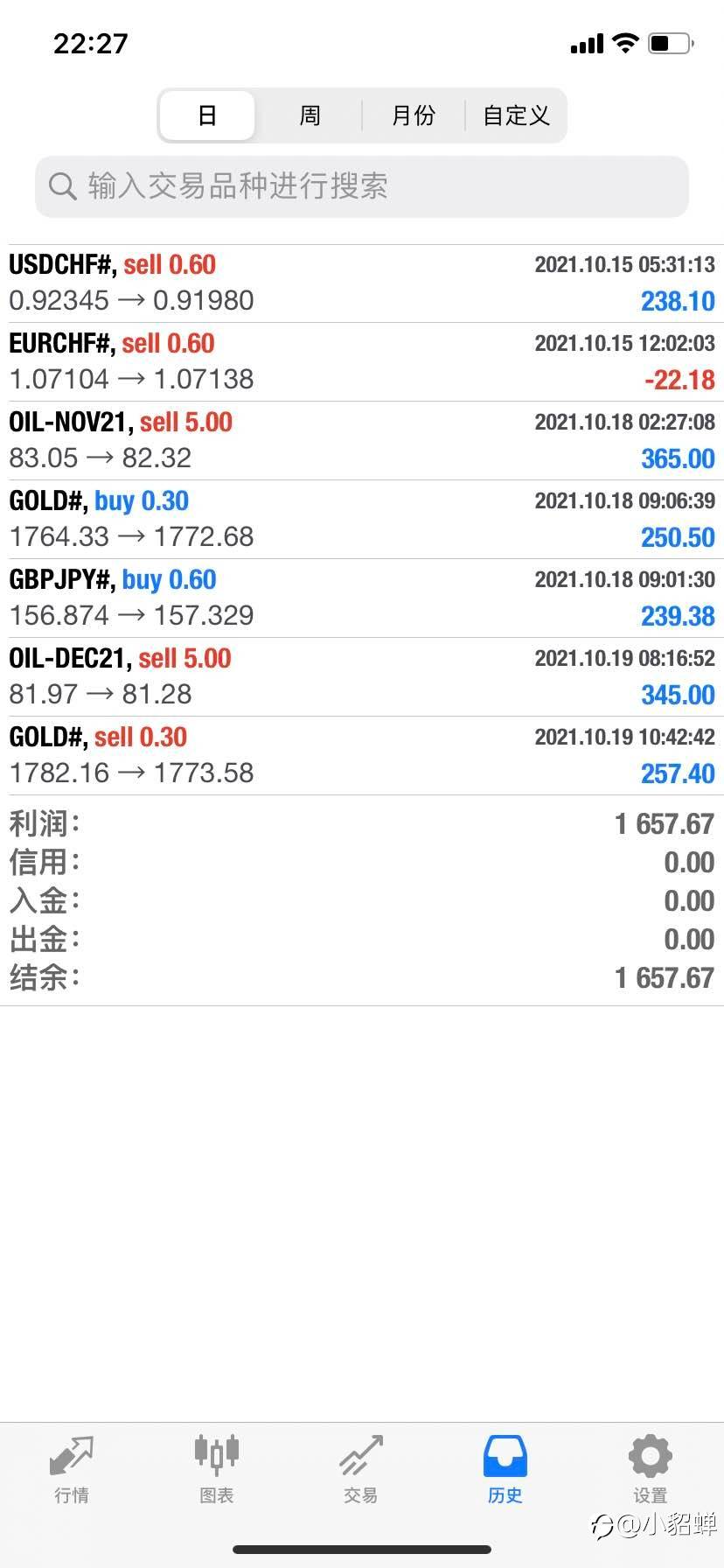The width and height of the screenshot is (724, 1568).
Task: Select the 历史 history tab
Action: [x=505, y=1470]
